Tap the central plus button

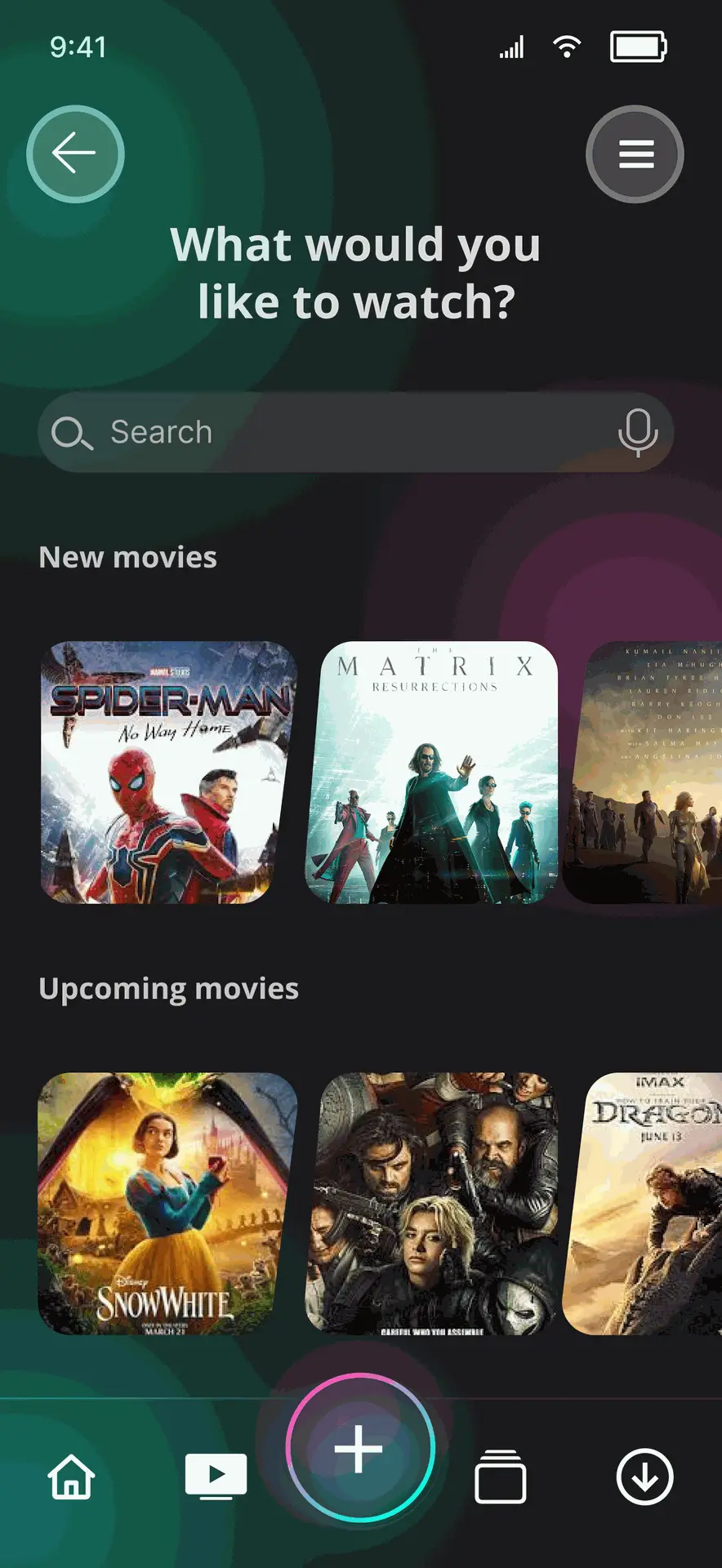359,1449
